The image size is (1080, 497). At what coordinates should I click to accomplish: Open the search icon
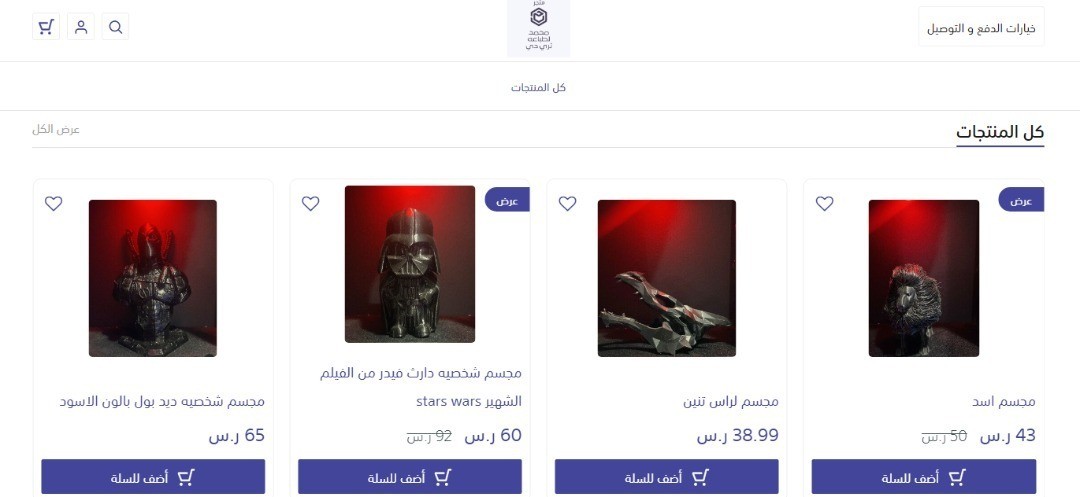[116, 27]
